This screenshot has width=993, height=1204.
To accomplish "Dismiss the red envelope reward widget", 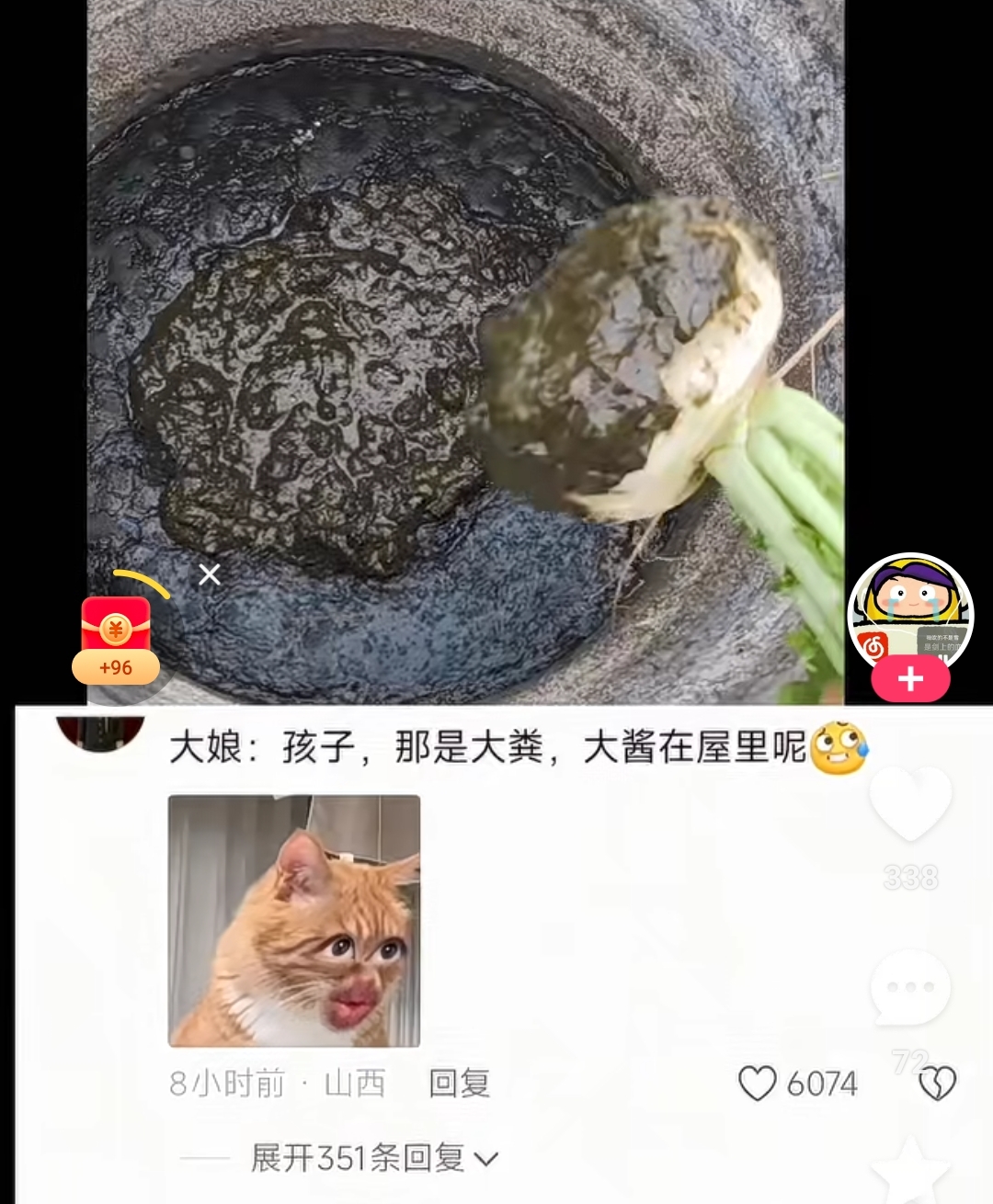I will point(210,575).
